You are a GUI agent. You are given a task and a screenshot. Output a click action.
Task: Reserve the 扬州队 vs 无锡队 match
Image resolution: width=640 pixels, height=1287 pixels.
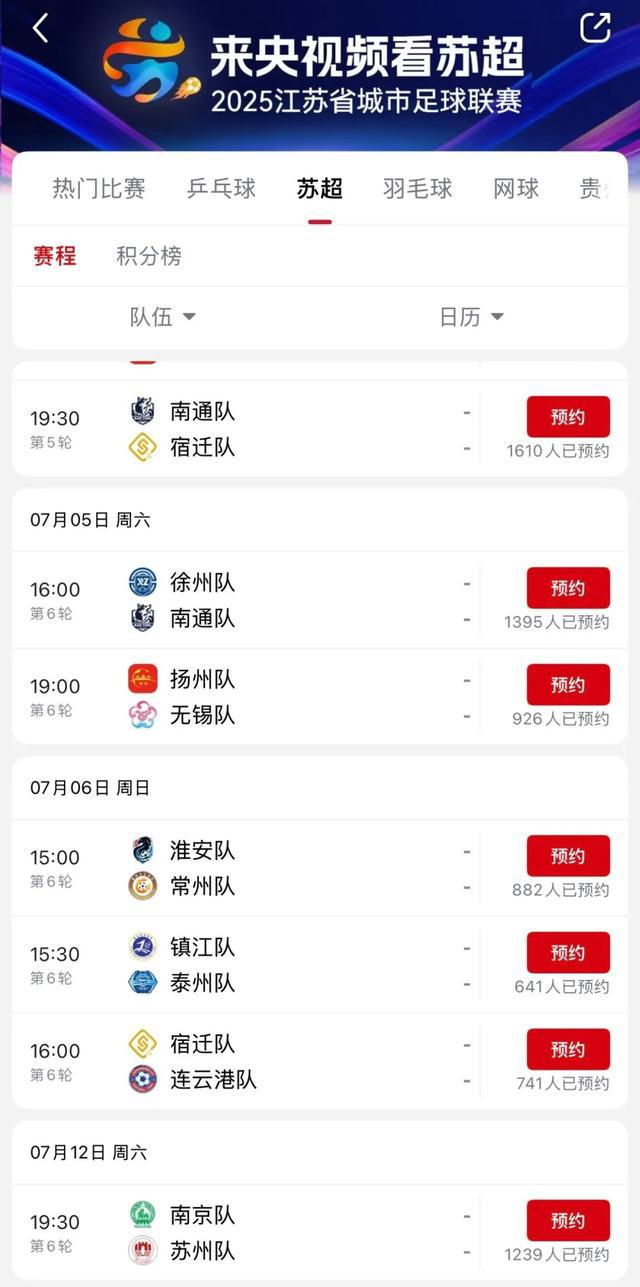click(568, 685)
